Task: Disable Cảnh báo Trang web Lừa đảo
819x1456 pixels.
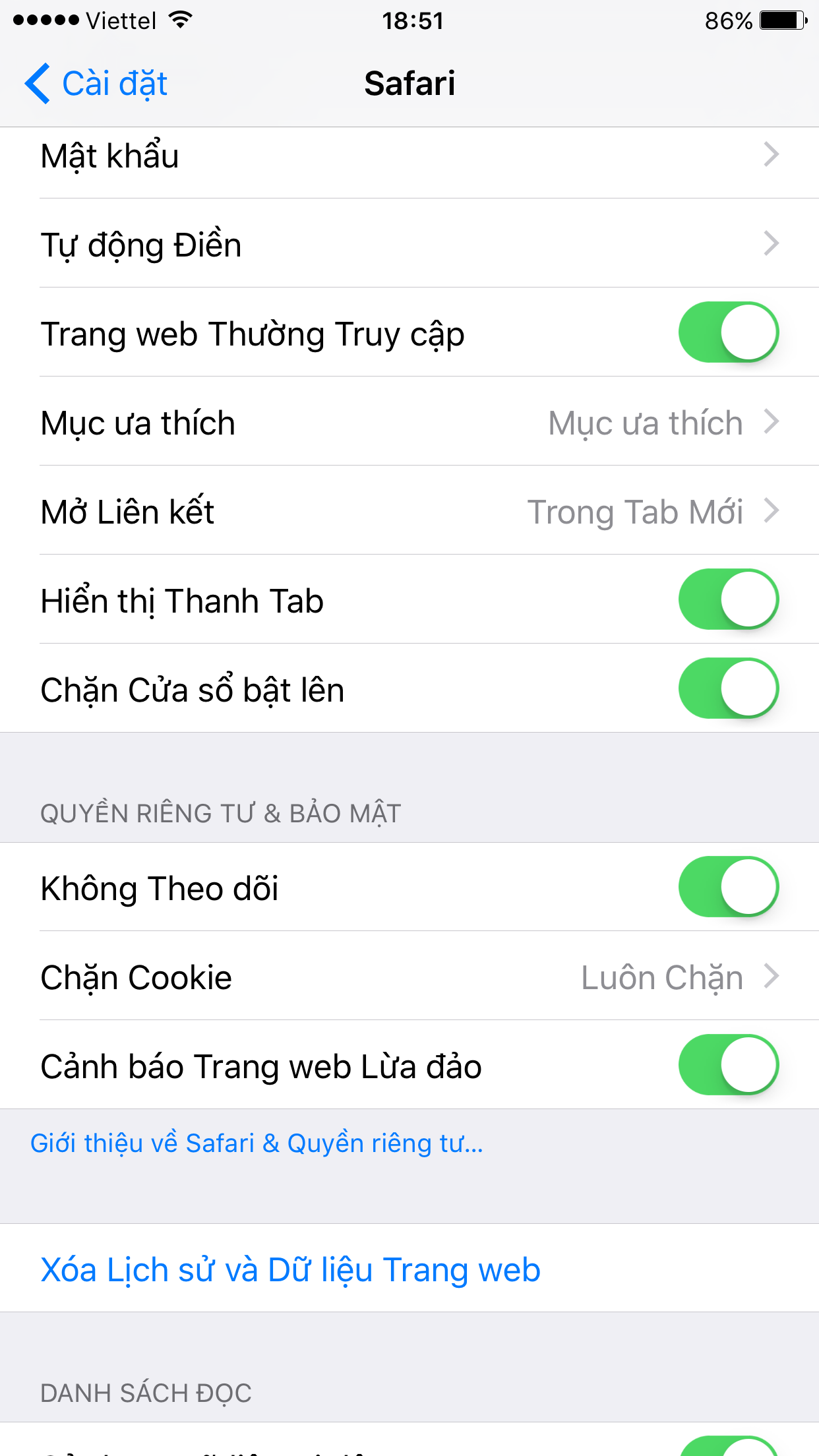Action: (x=728, y=1065)
